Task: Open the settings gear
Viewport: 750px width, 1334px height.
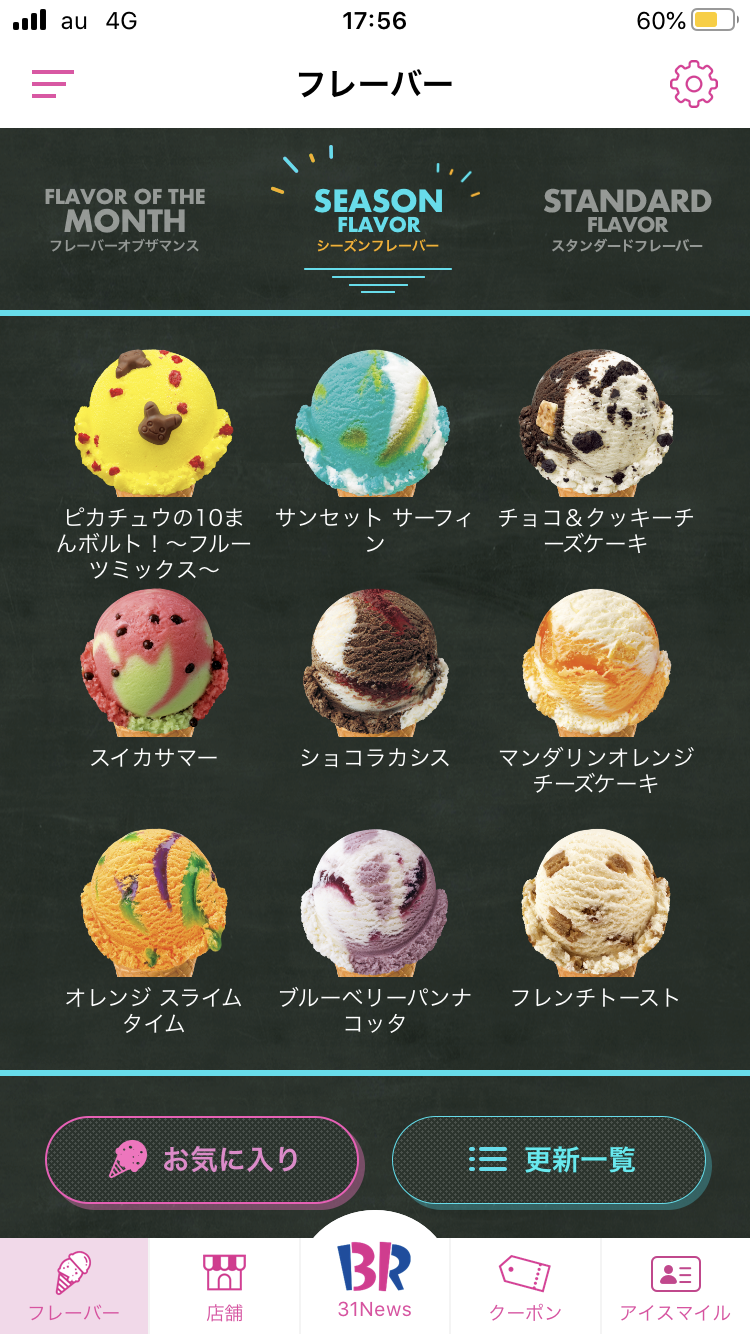Action: tap(694, 84)
